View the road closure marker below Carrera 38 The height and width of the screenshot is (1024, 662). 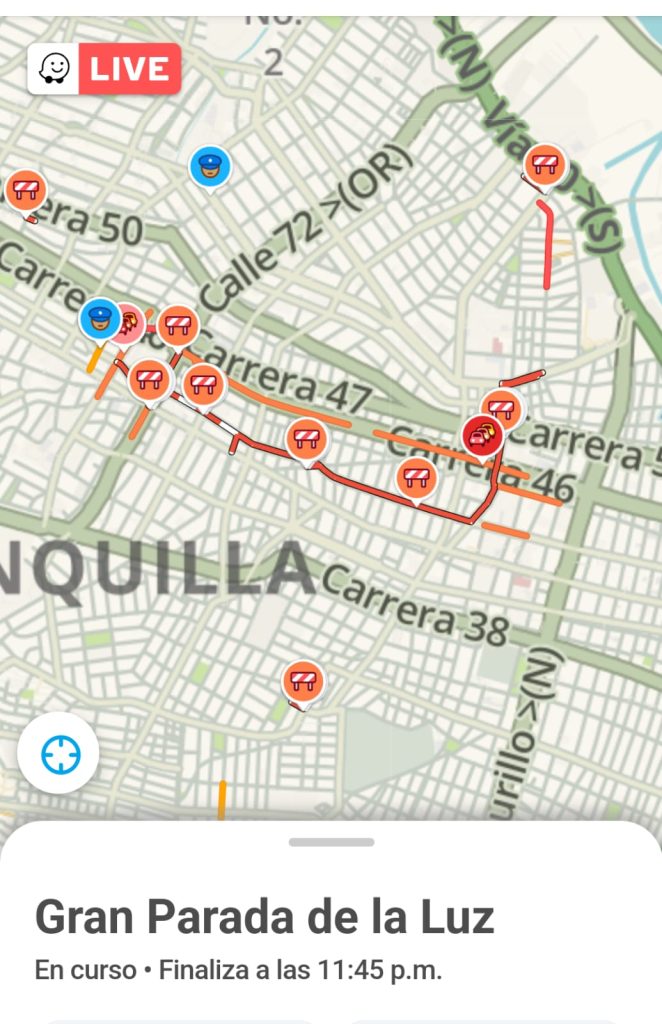point(302,681)
